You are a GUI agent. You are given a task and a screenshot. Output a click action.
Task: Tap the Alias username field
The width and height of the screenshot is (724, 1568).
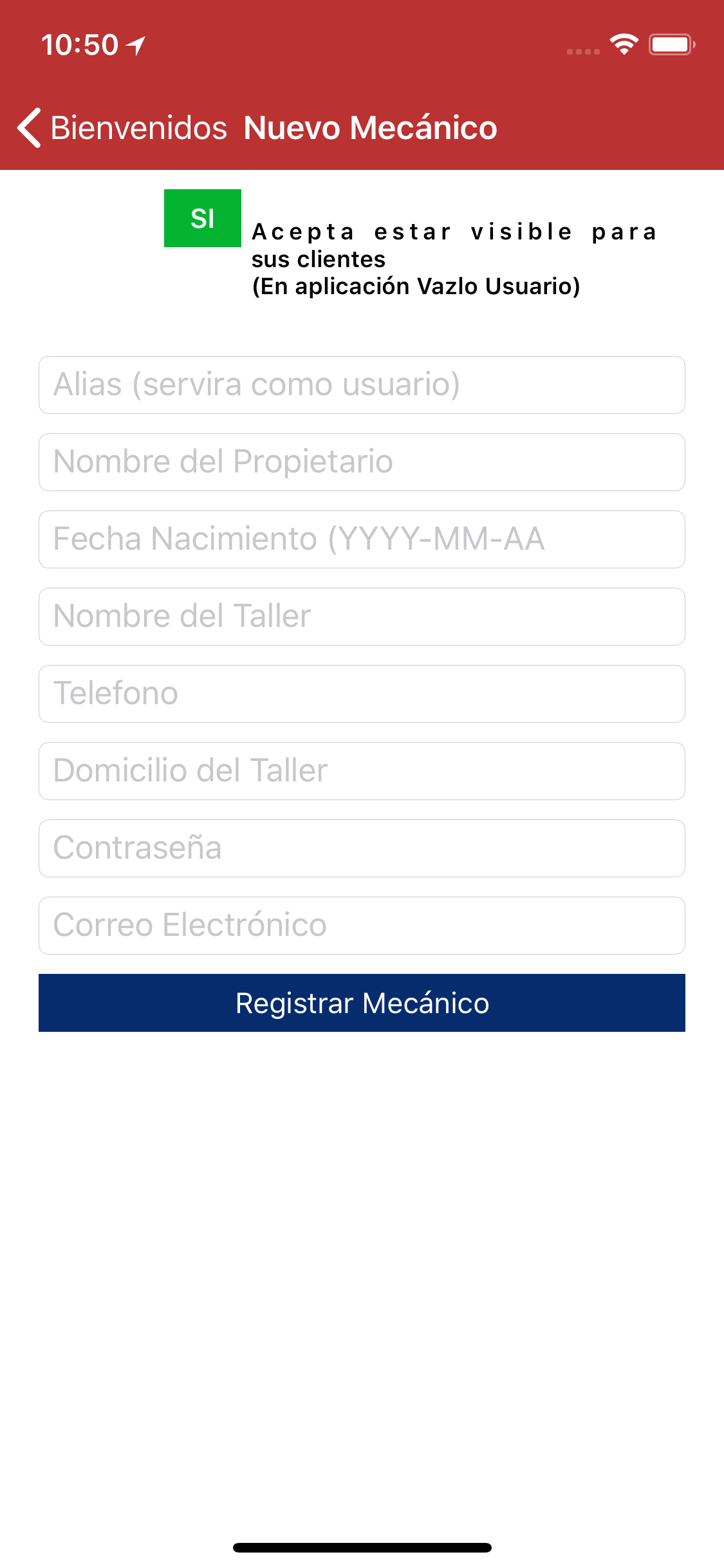(362, 385)
